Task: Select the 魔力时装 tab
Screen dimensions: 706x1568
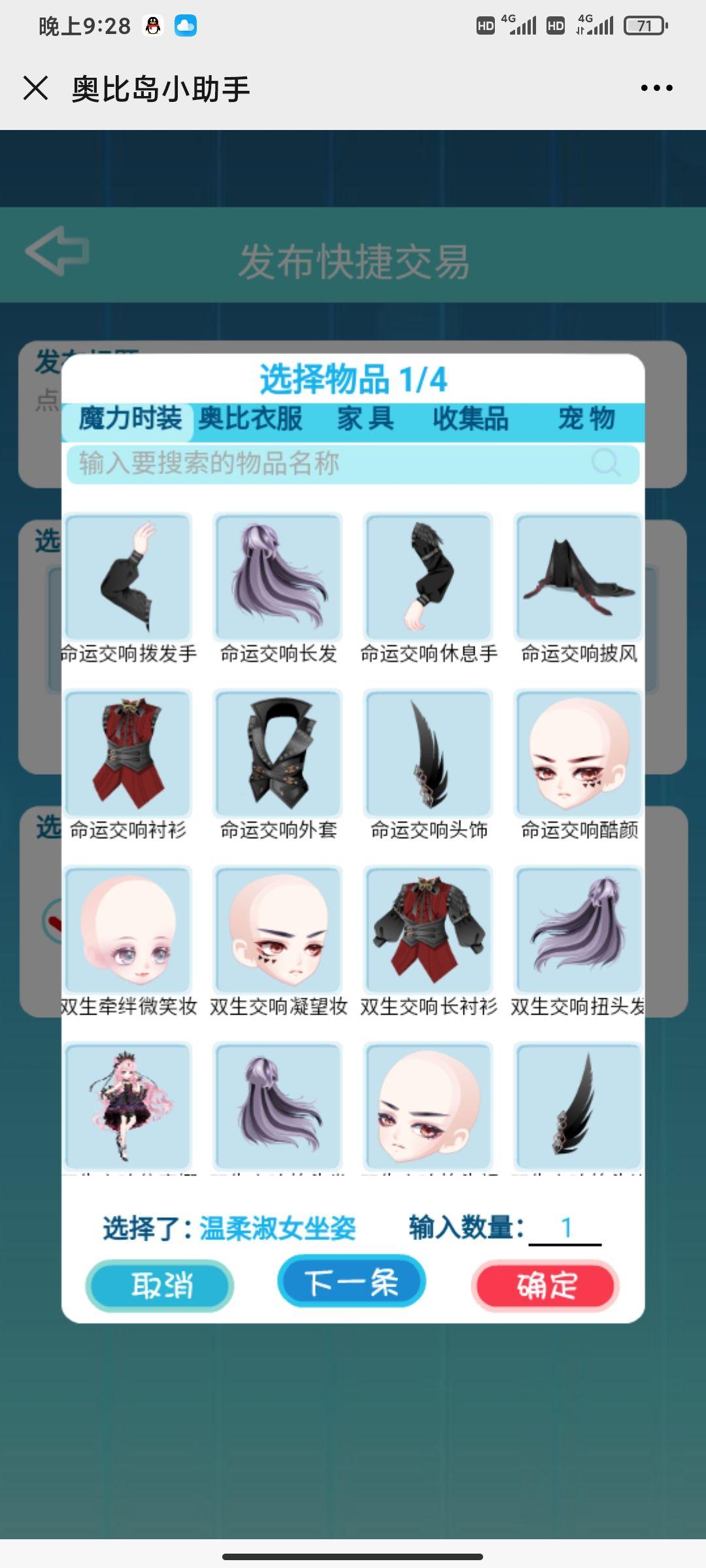Action: [x=130, y=419]
